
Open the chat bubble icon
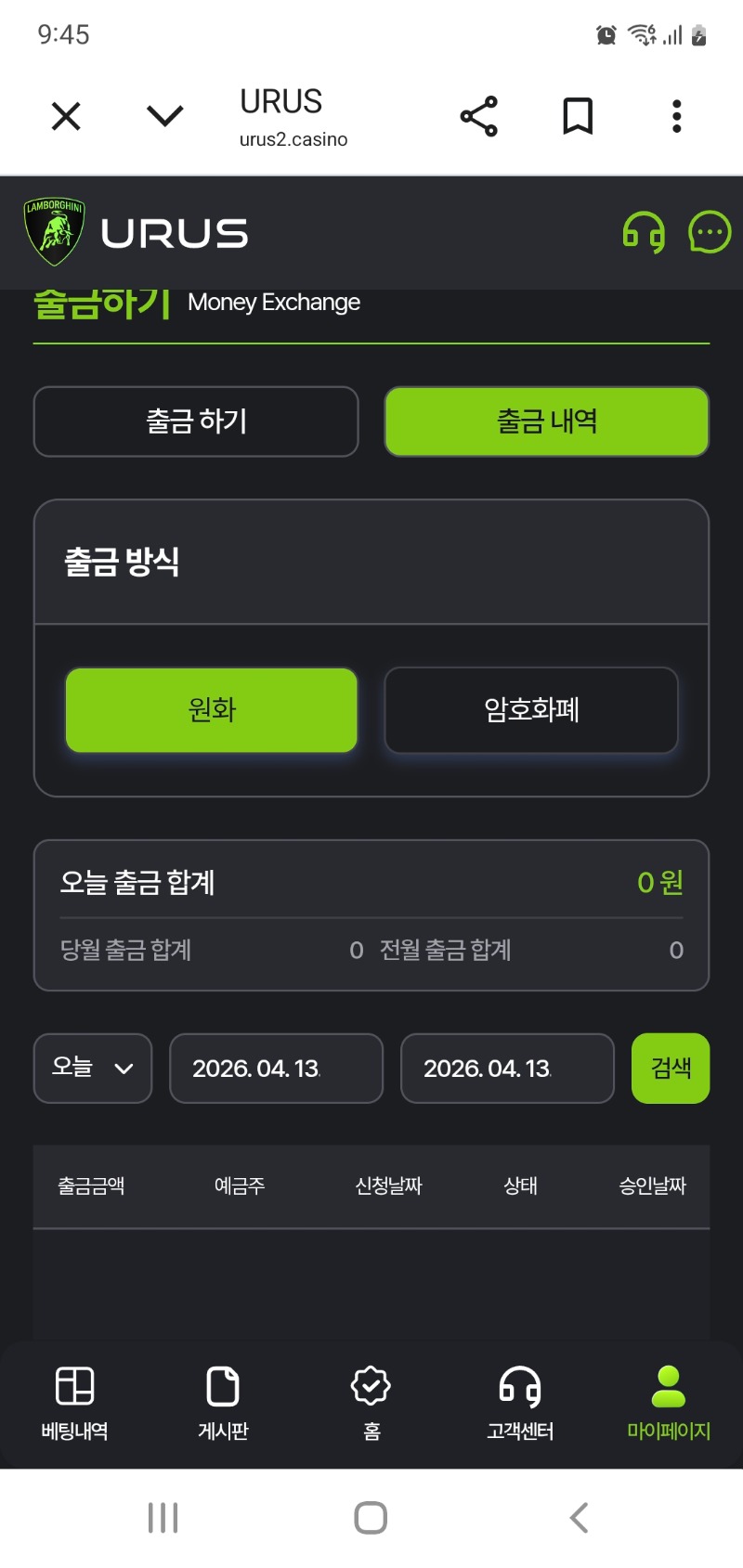click(x=710, y=232)
